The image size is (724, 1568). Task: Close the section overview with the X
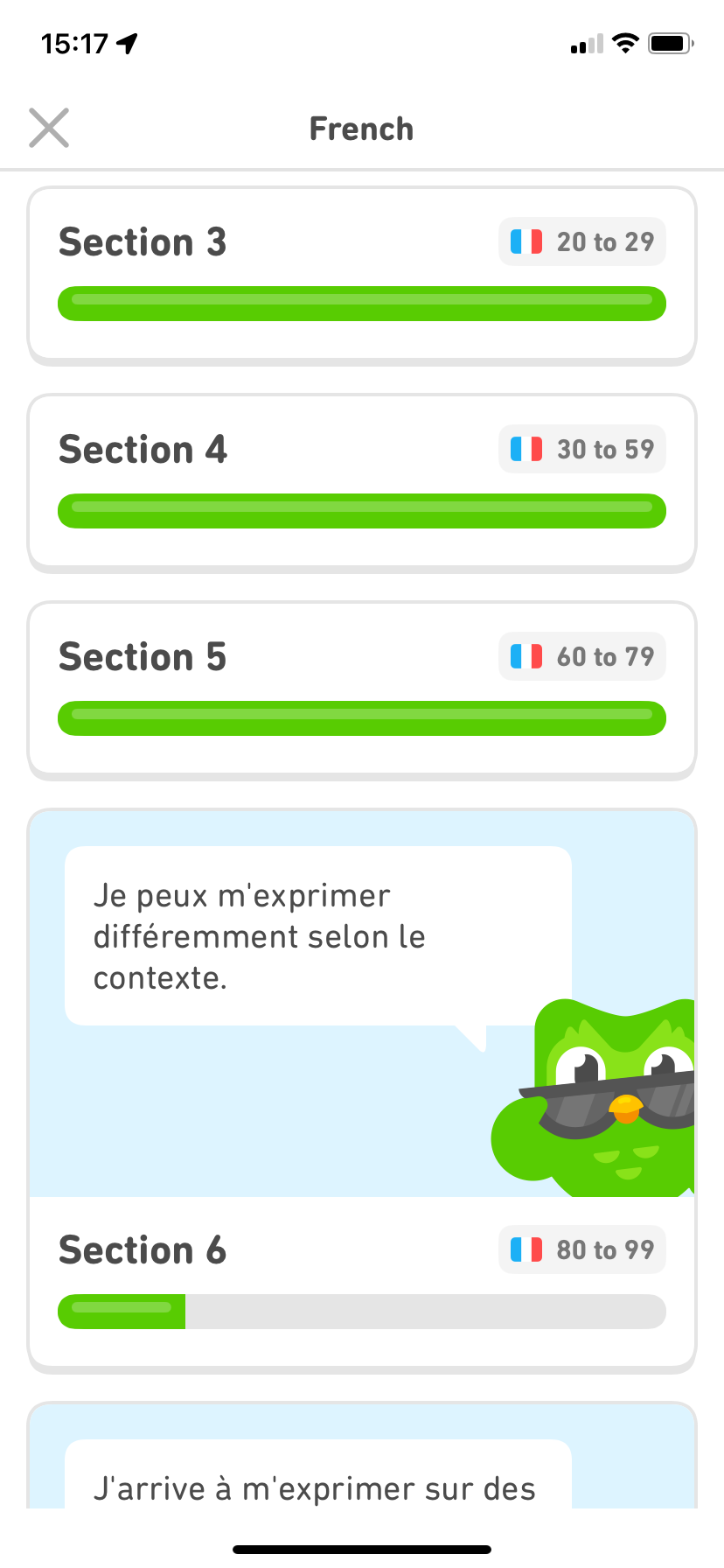pyautogui.click(x=48, y=128)
